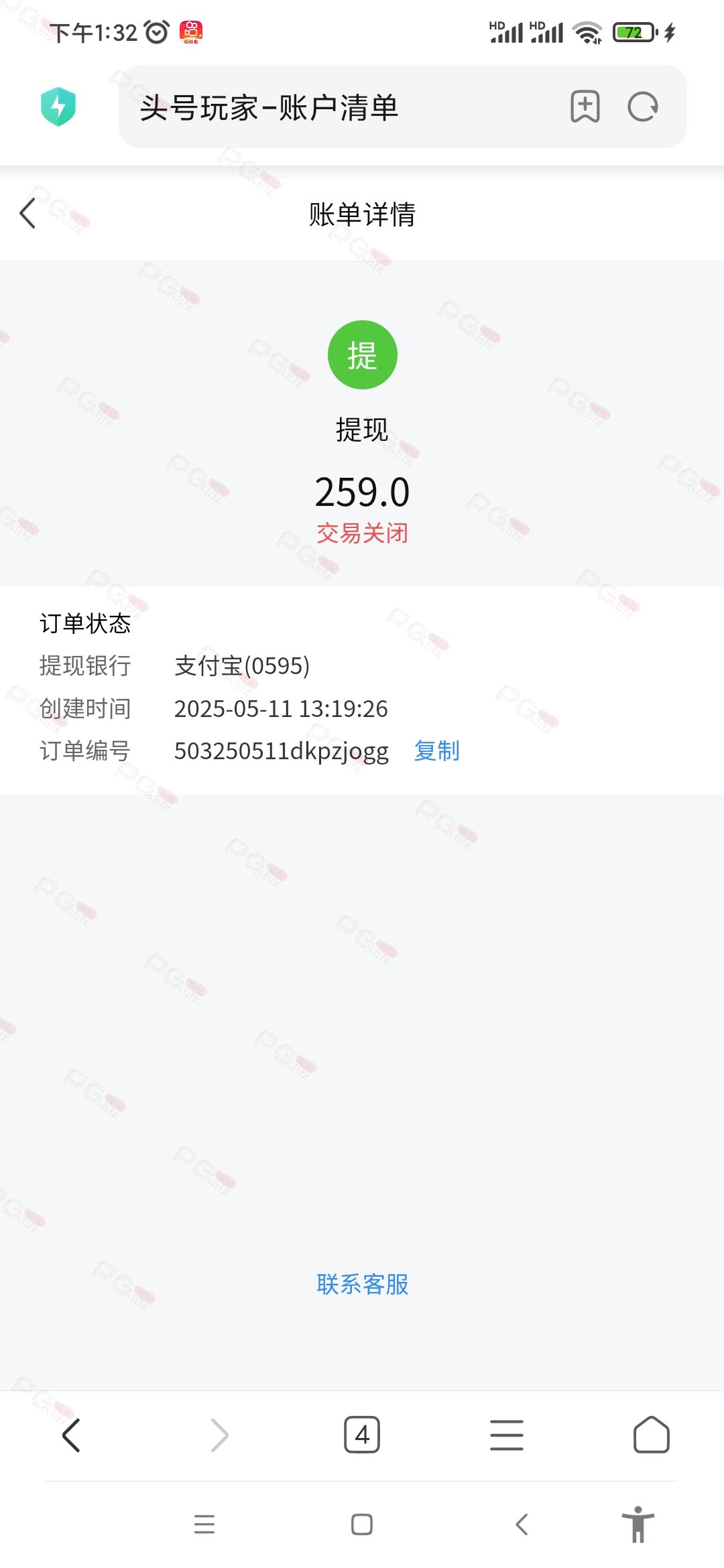The height and width of the screenshot is (1568, 724).
Task: Tap the system home button
Action: (362, 1524)
